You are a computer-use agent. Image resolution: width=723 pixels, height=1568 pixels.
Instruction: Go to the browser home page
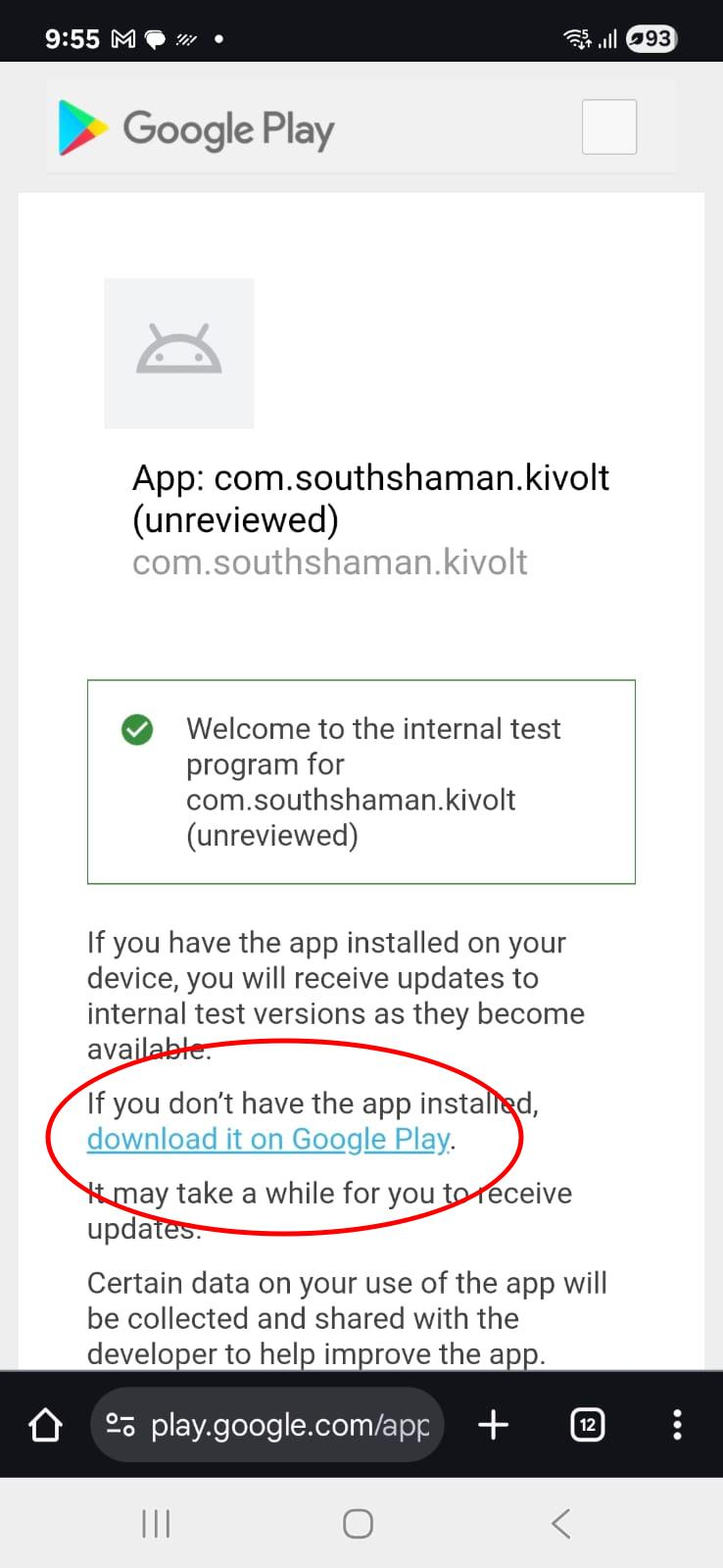pyautogui.click(x=46, y=1425)
